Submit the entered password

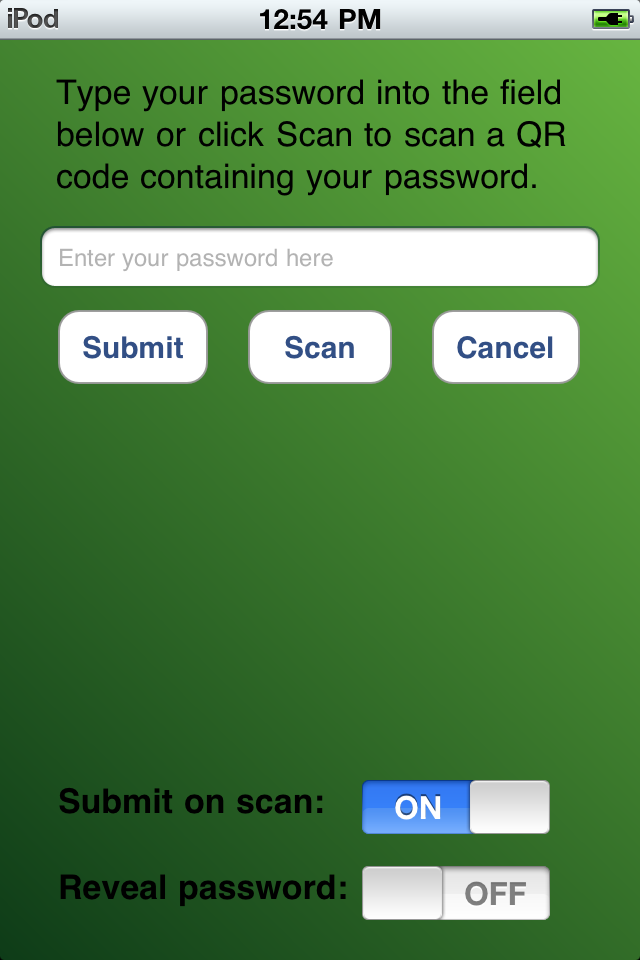pyautogui.click(x=133, y=347)
